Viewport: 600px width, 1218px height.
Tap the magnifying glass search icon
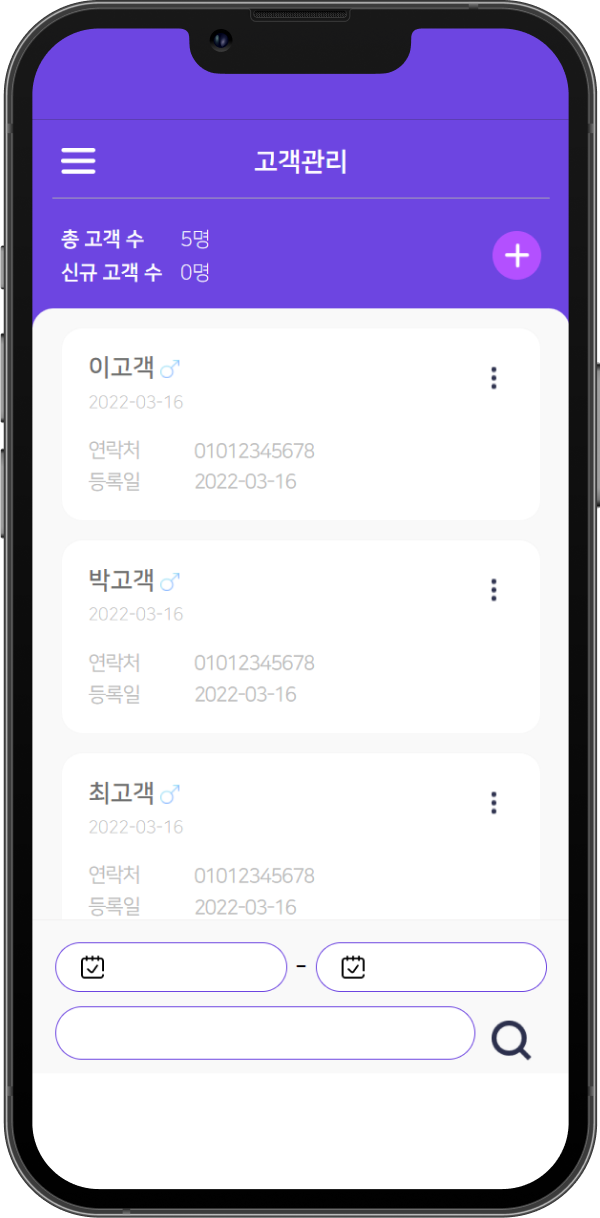tap(511, 1041)
